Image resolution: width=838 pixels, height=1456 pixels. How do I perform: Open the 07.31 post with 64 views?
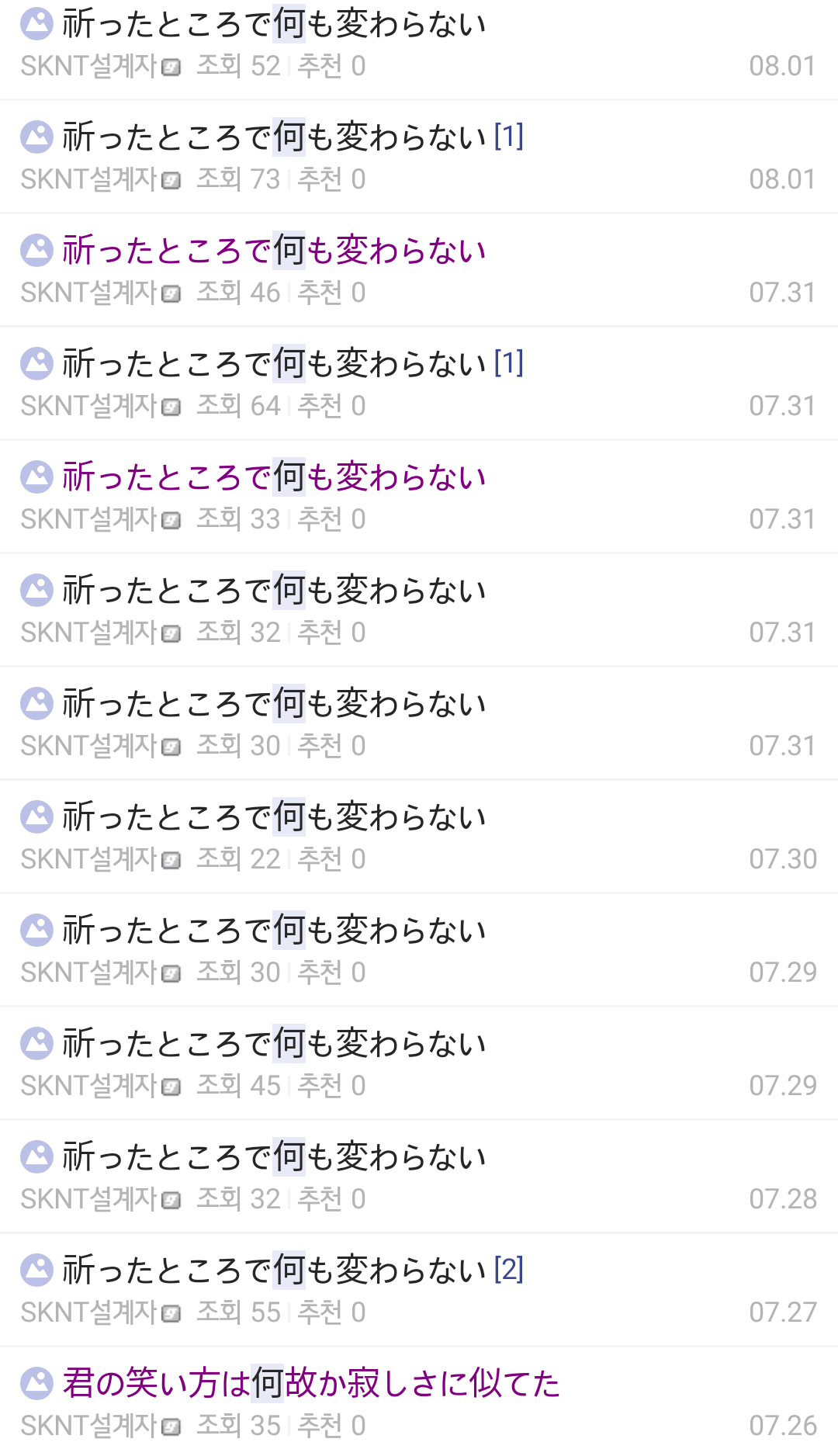tap(274, 365)
